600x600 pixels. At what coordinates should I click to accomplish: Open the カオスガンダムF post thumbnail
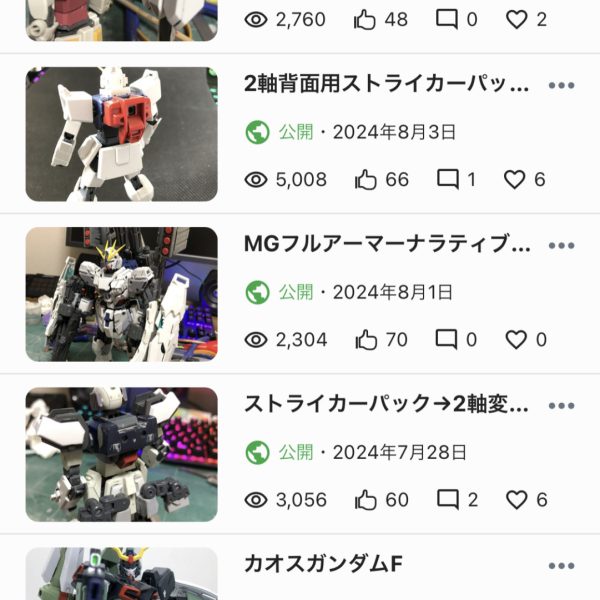(121, 575)
